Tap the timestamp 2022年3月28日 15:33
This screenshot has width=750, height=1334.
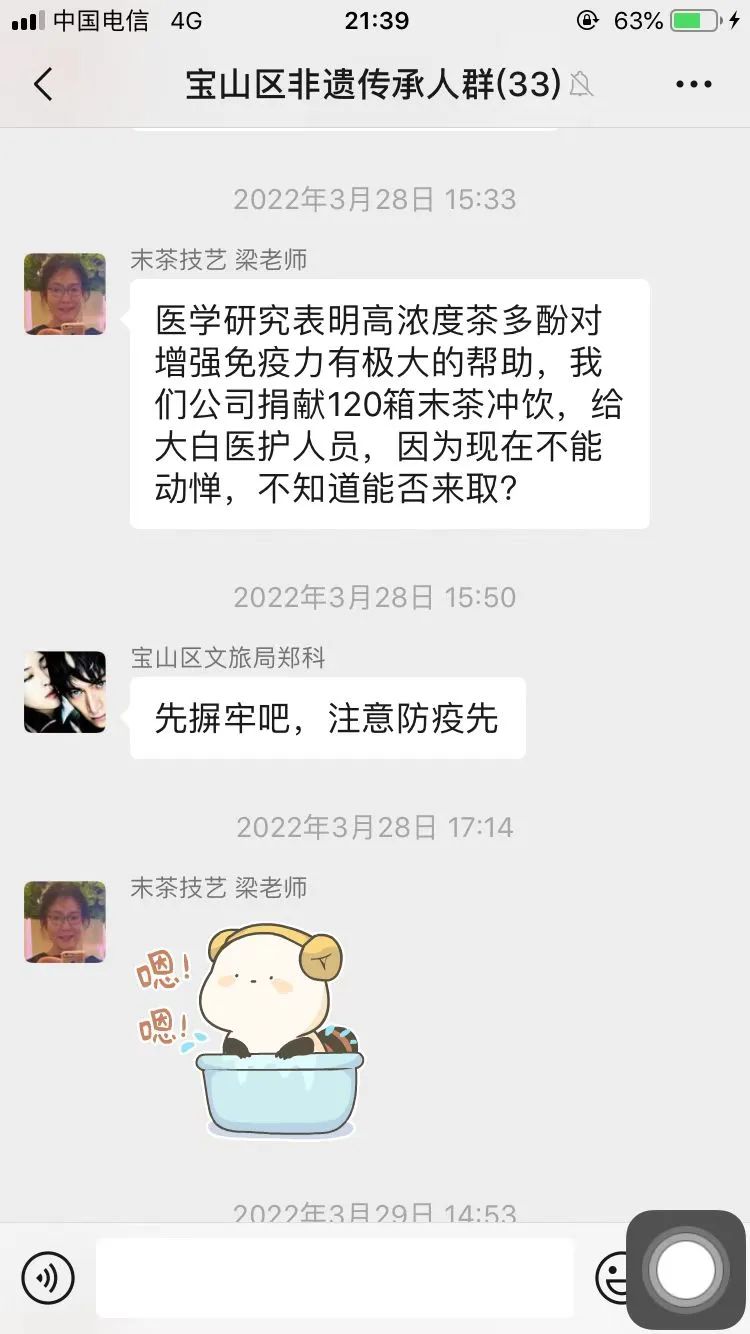375,199
